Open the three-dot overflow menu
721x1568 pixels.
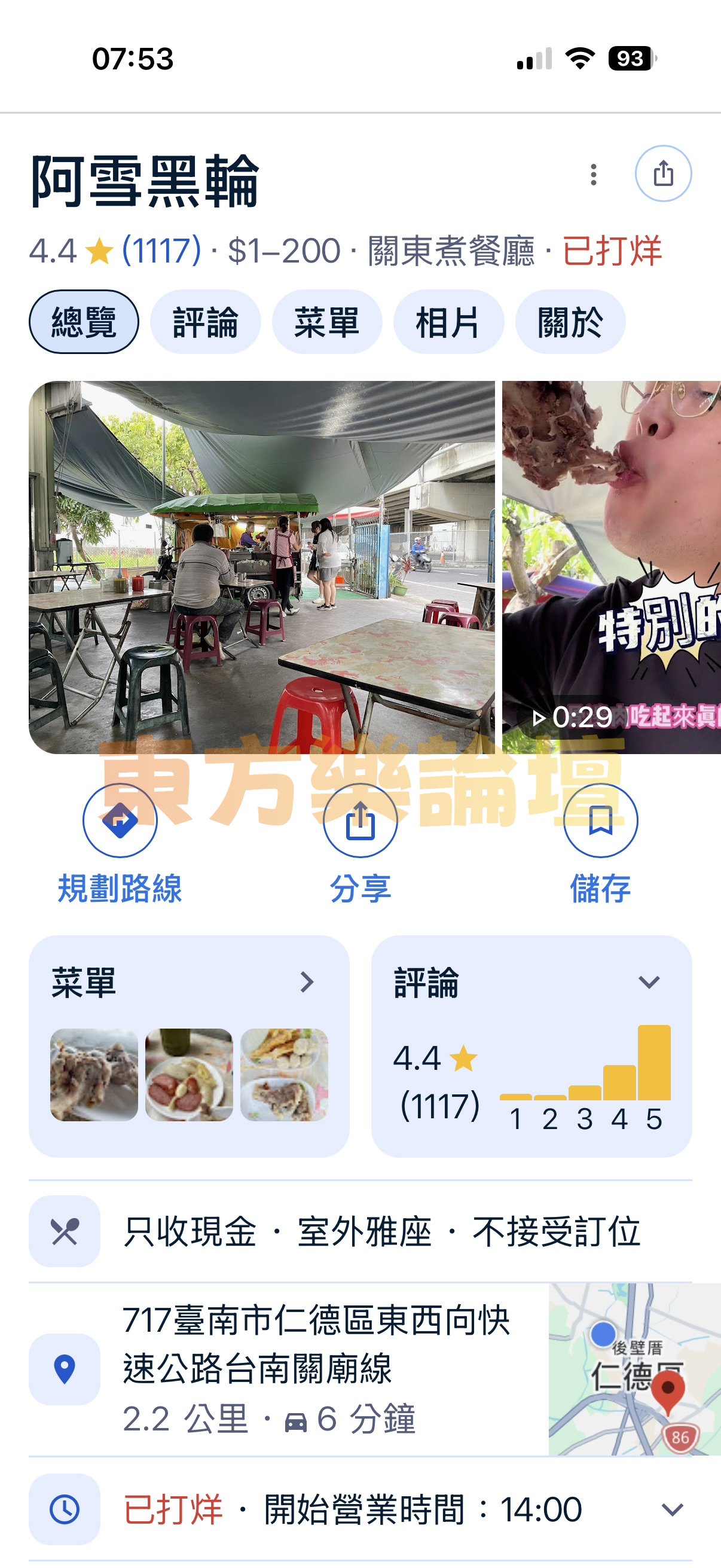(x=593, y=175)
